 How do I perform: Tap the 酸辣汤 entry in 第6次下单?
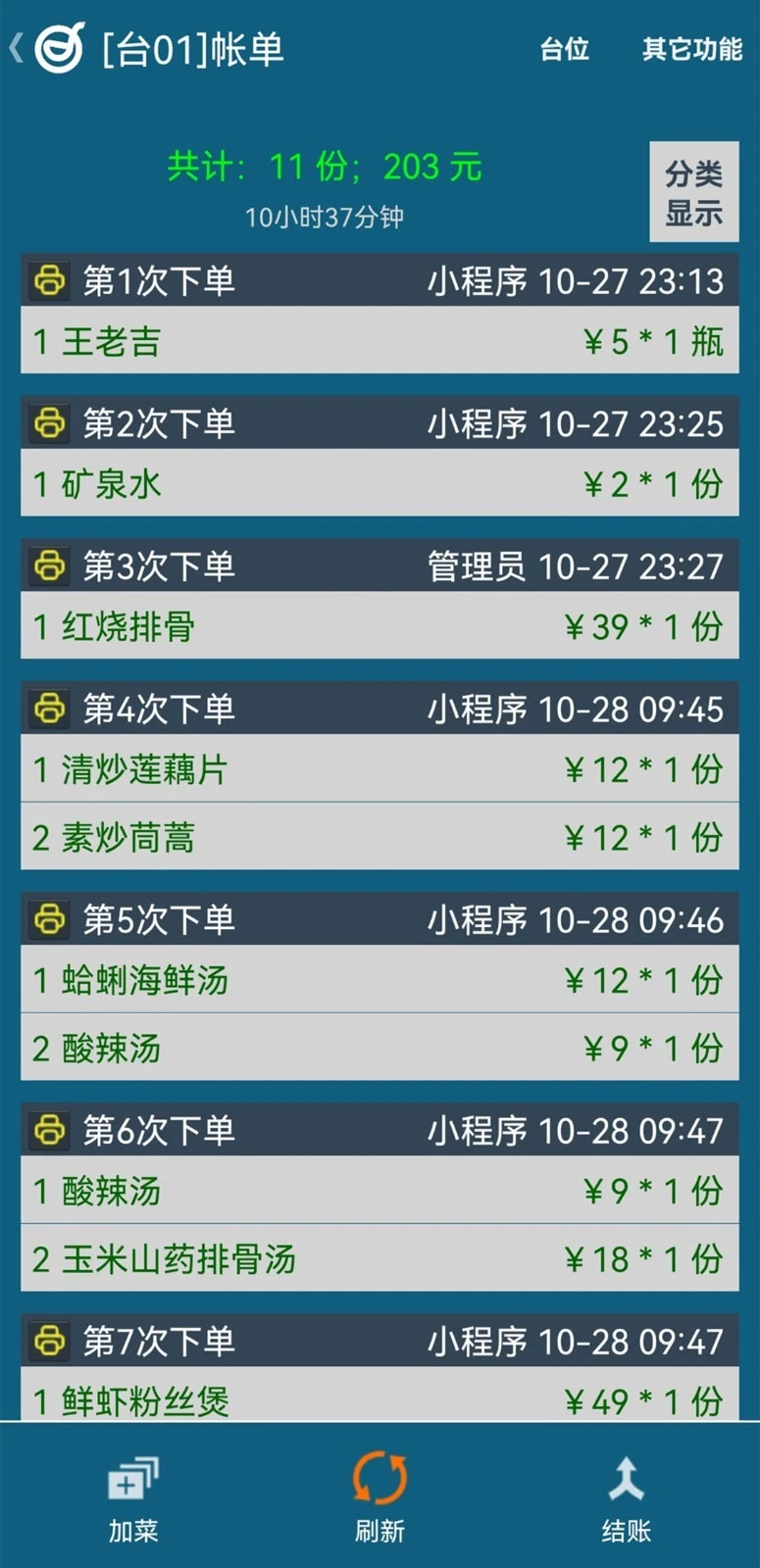(x=380, y=1192)
